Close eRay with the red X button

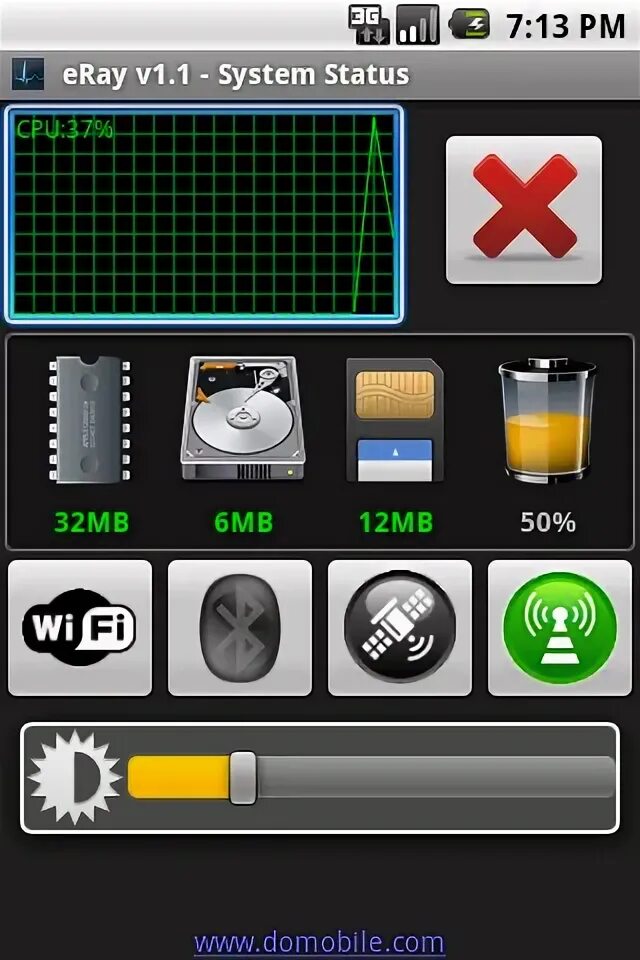pos(524,210)
